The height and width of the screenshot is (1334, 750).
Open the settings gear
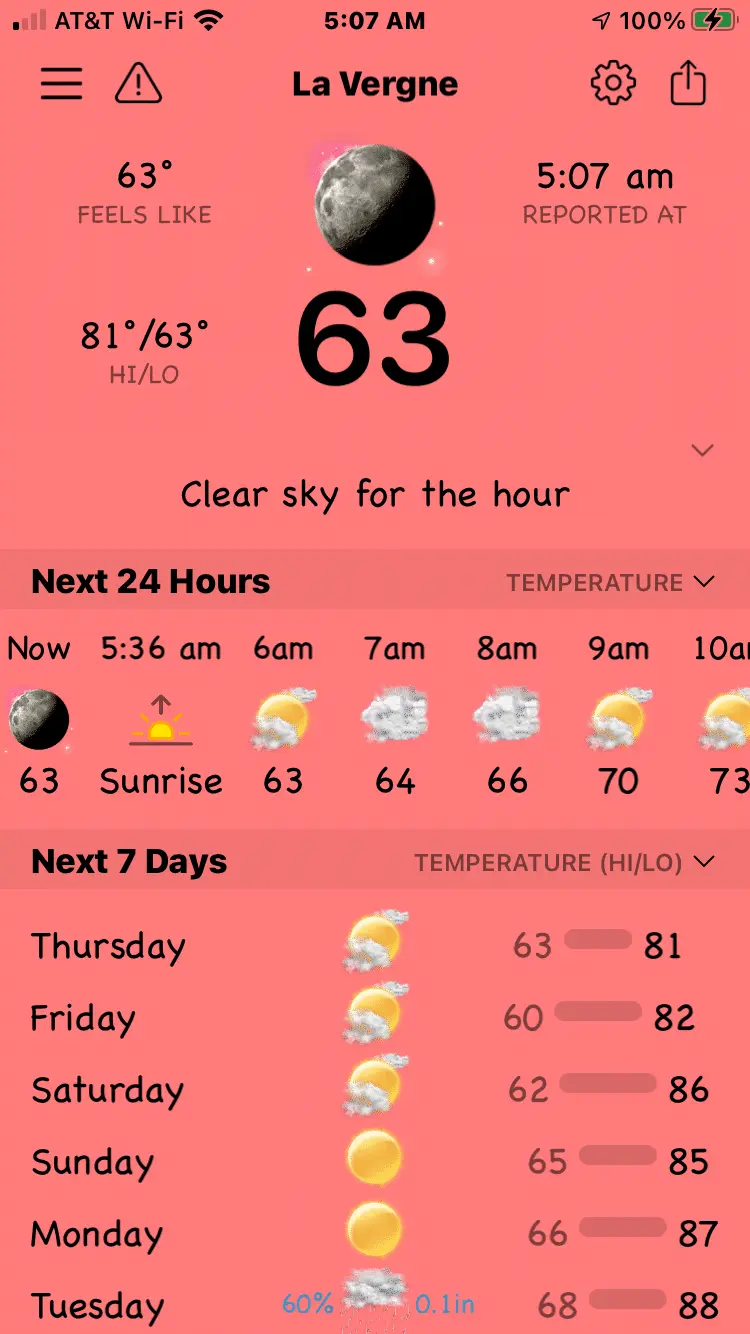coord(613,84)
